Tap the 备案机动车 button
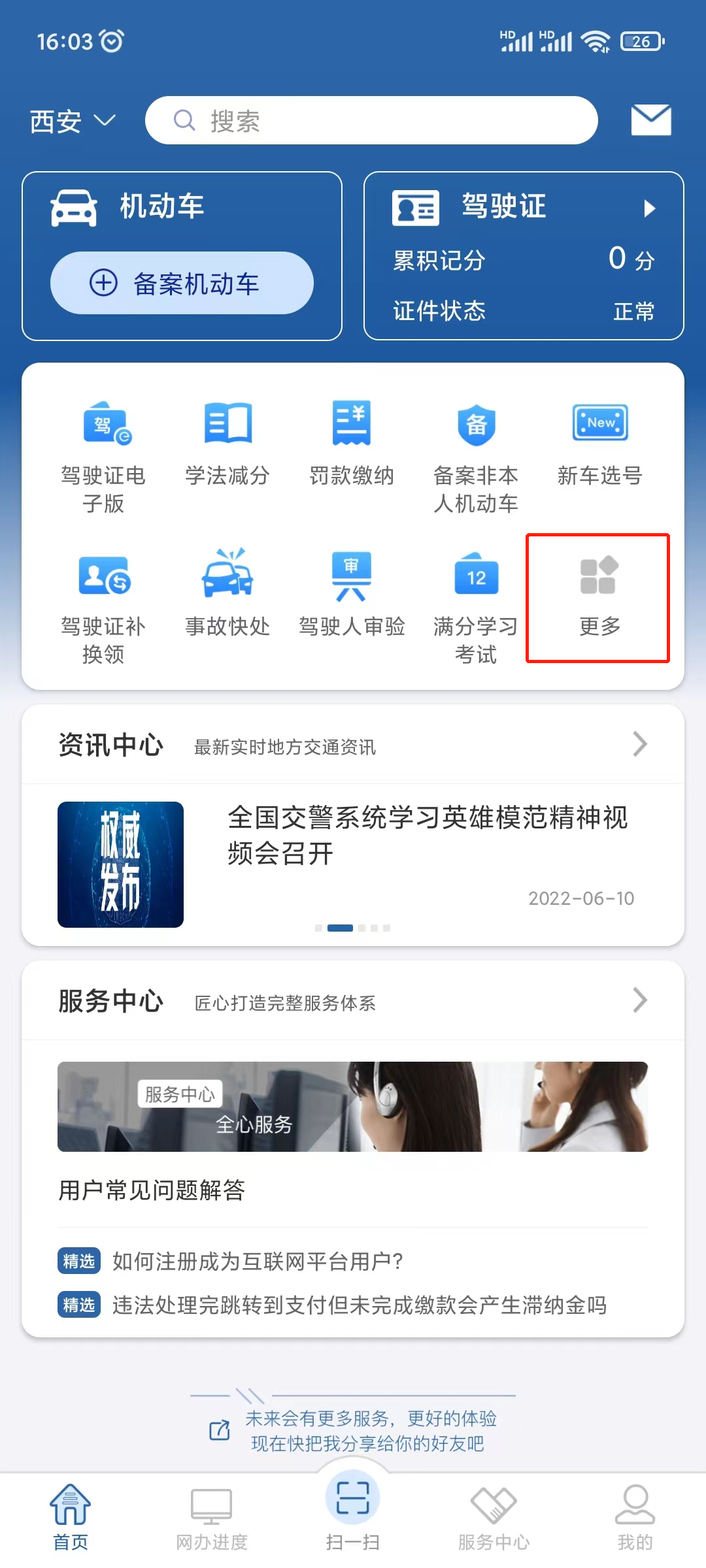The height and width of the screenshot is (1568, 706). point(182,283)
